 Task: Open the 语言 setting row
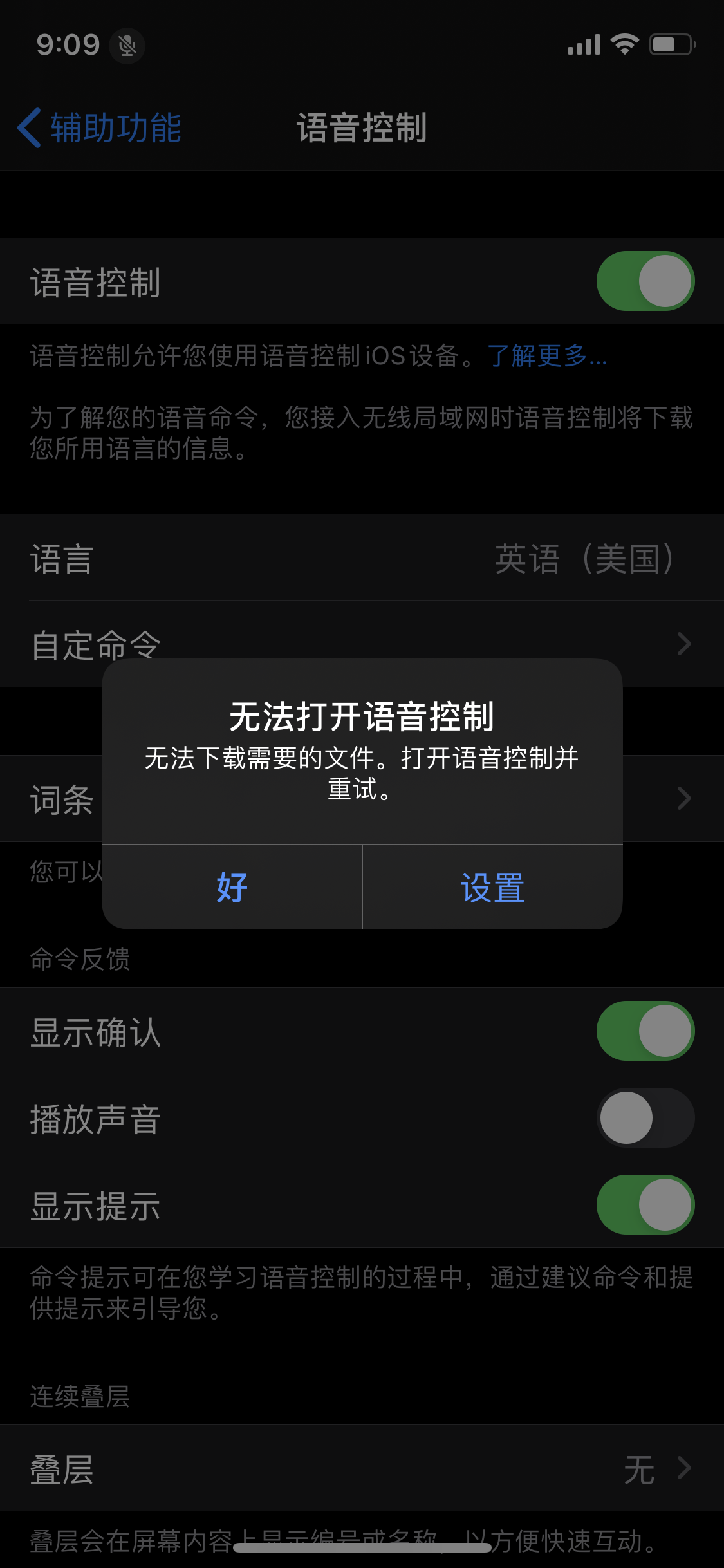click(x=362, y=558)
